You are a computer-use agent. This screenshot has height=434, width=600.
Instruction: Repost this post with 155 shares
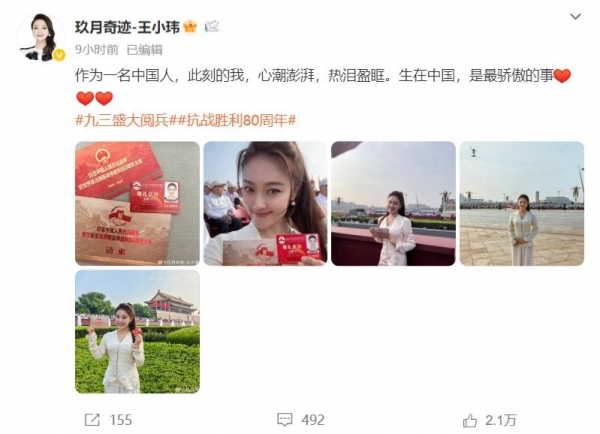point(106,420)
